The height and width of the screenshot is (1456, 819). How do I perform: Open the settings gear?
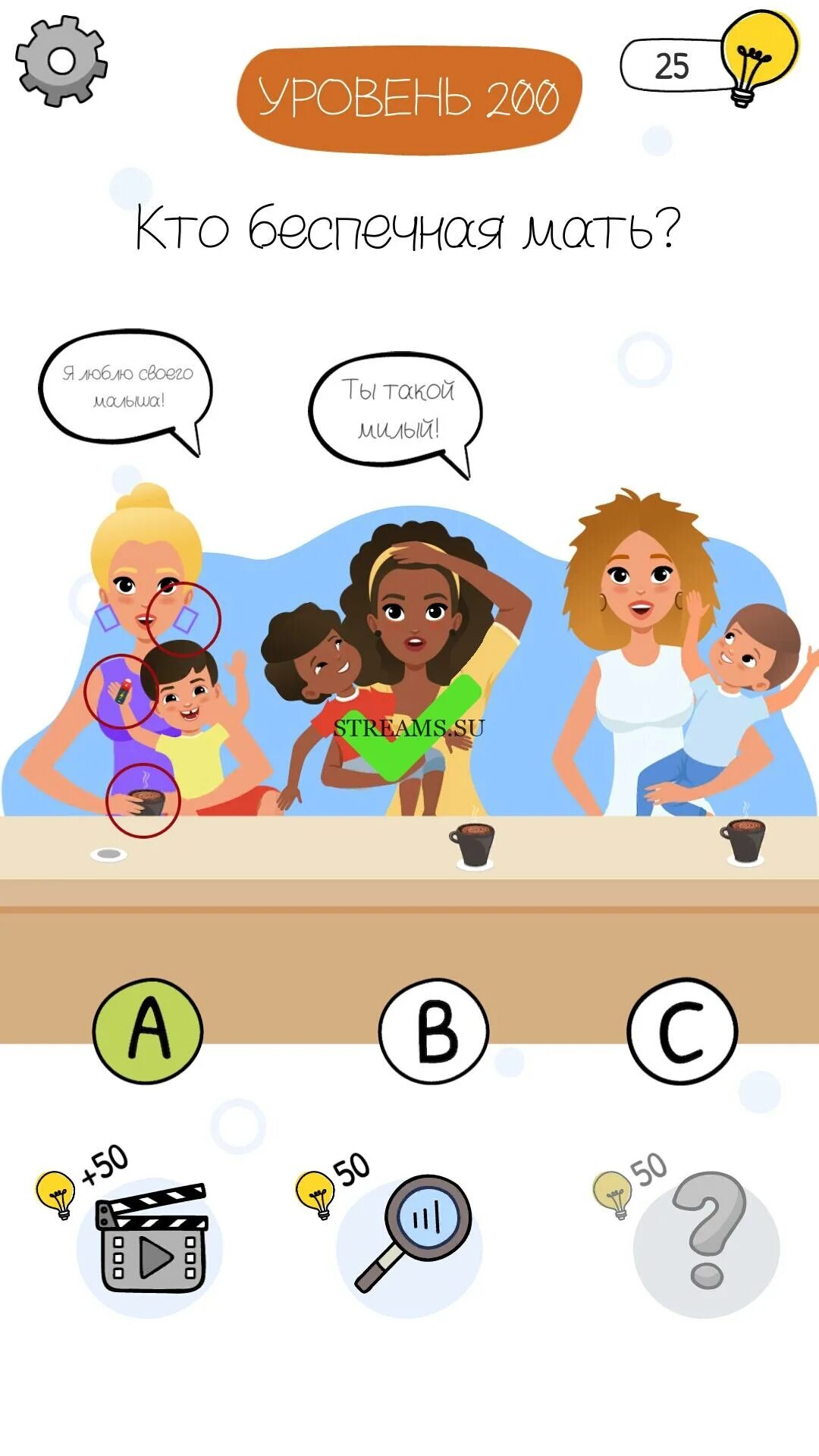61,61
